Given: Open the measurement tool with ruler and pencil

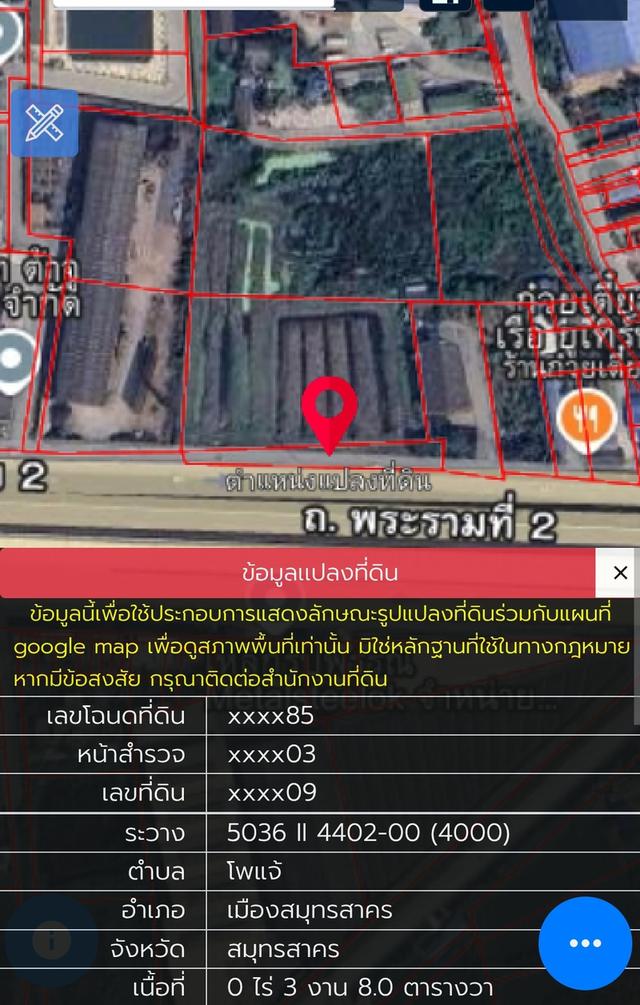Looking at the screenshot, I should pyautogui.click(x=45, y=123).
